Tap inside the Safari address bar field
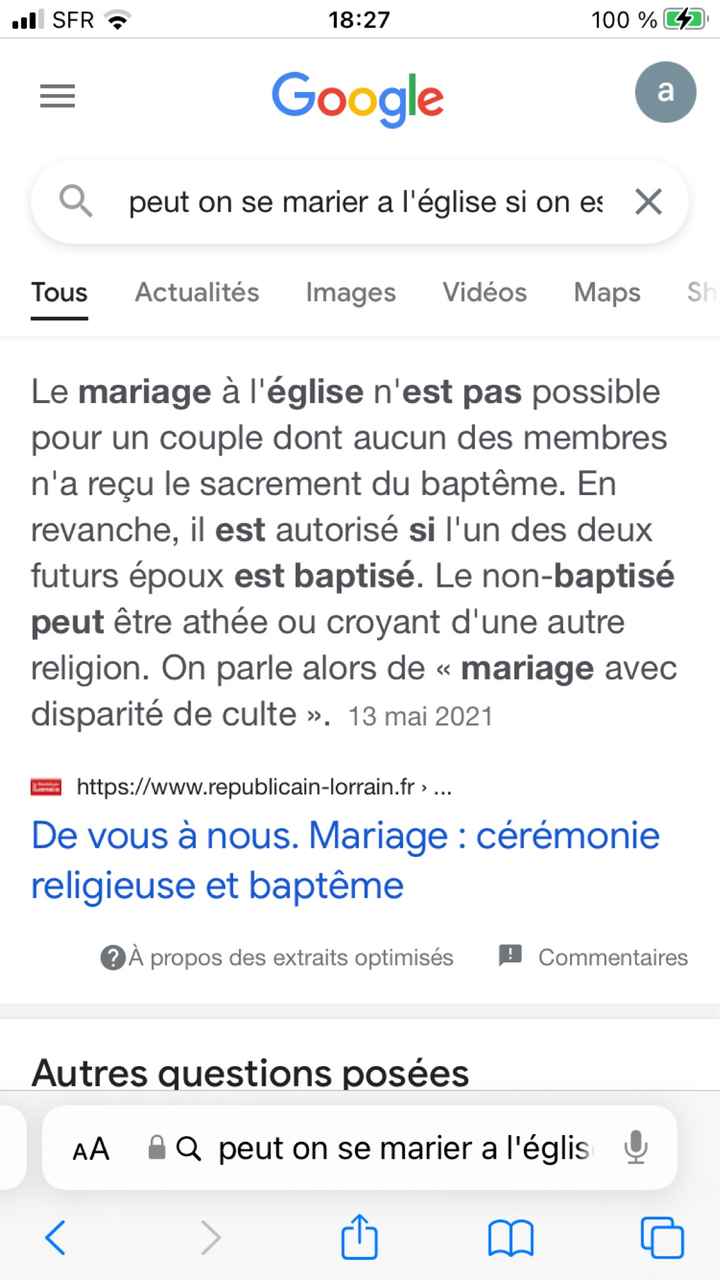The height and width of the screenshot is (1280, 720). point(400,1148)
